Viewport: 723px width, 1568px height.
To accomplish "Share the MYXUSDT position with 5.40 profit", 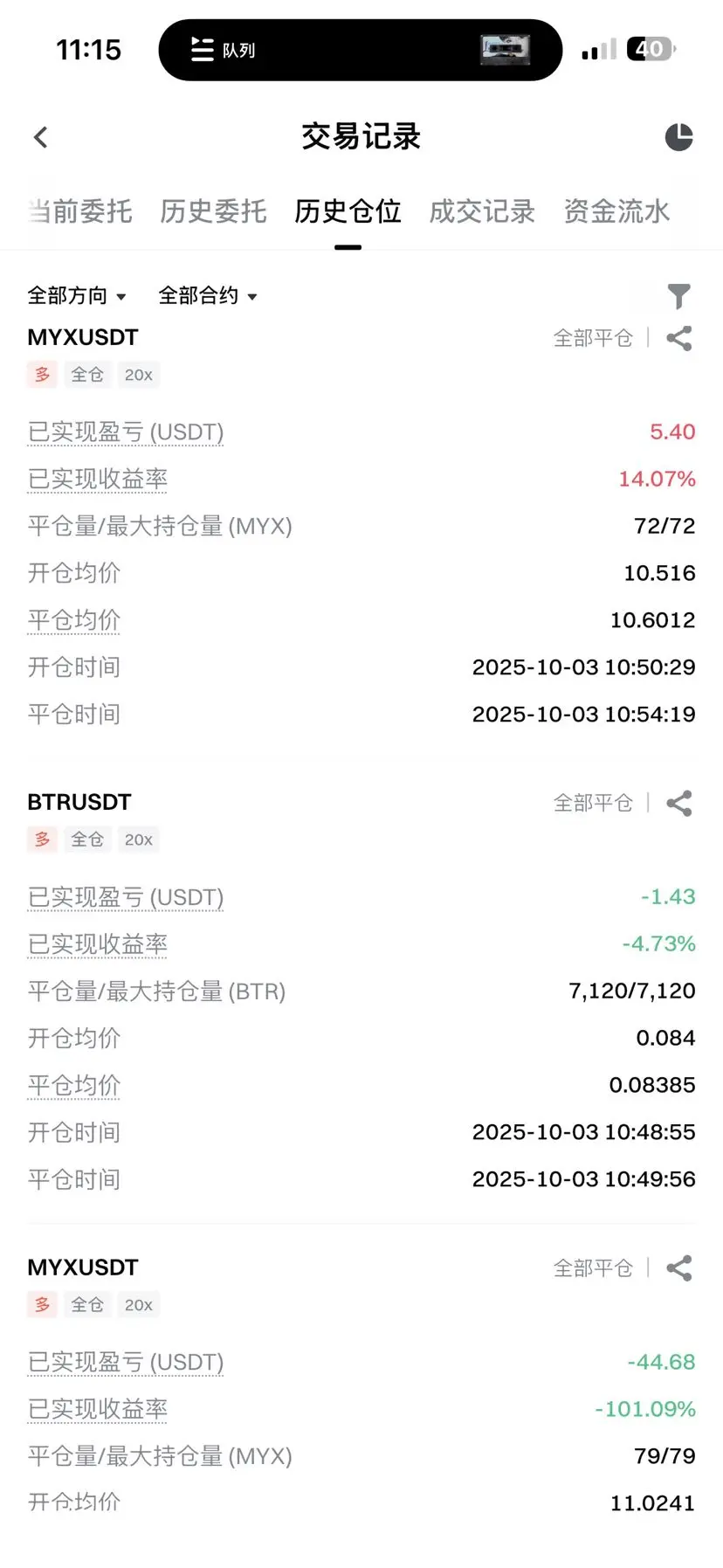I will pyautogui.click(x=679, y=338).
